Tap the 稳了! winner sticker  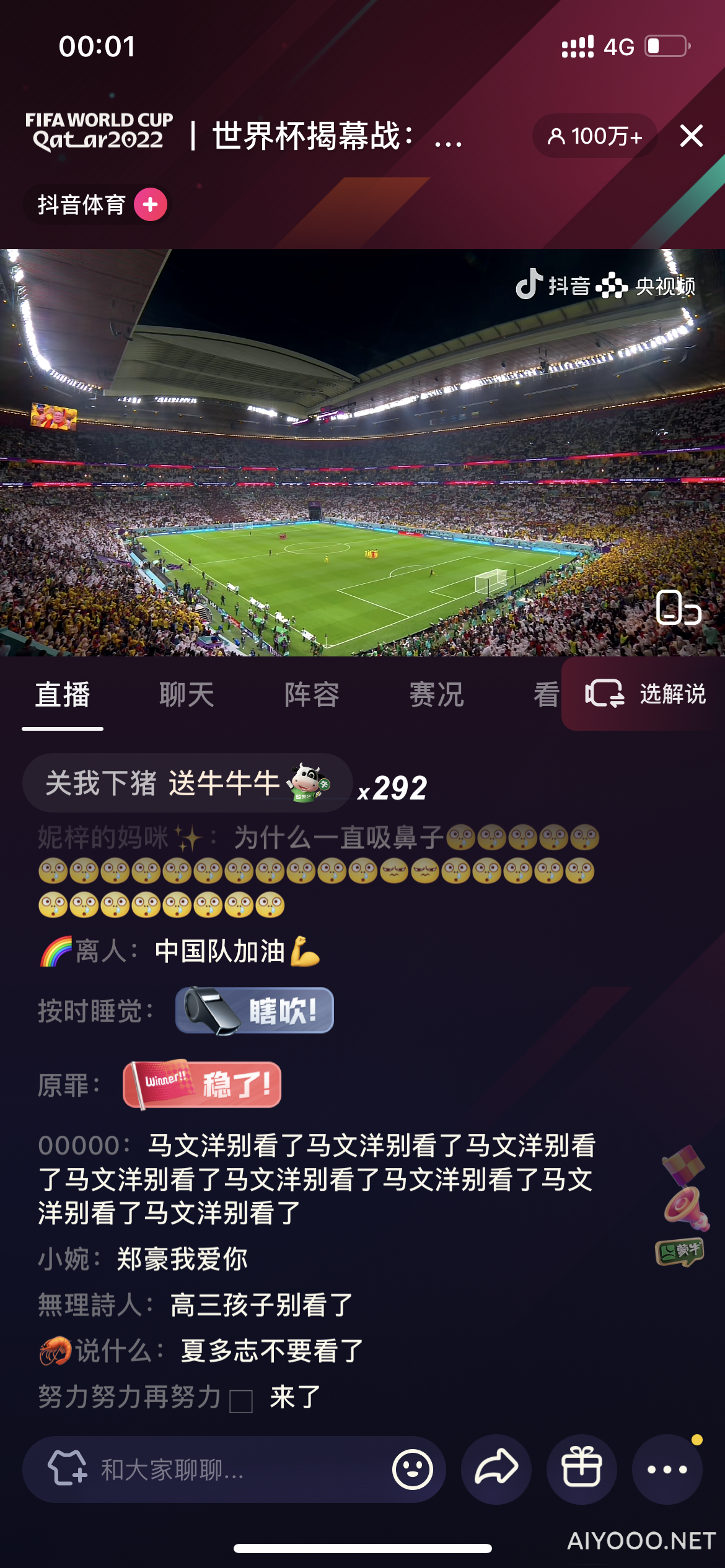click(202, 1084)
